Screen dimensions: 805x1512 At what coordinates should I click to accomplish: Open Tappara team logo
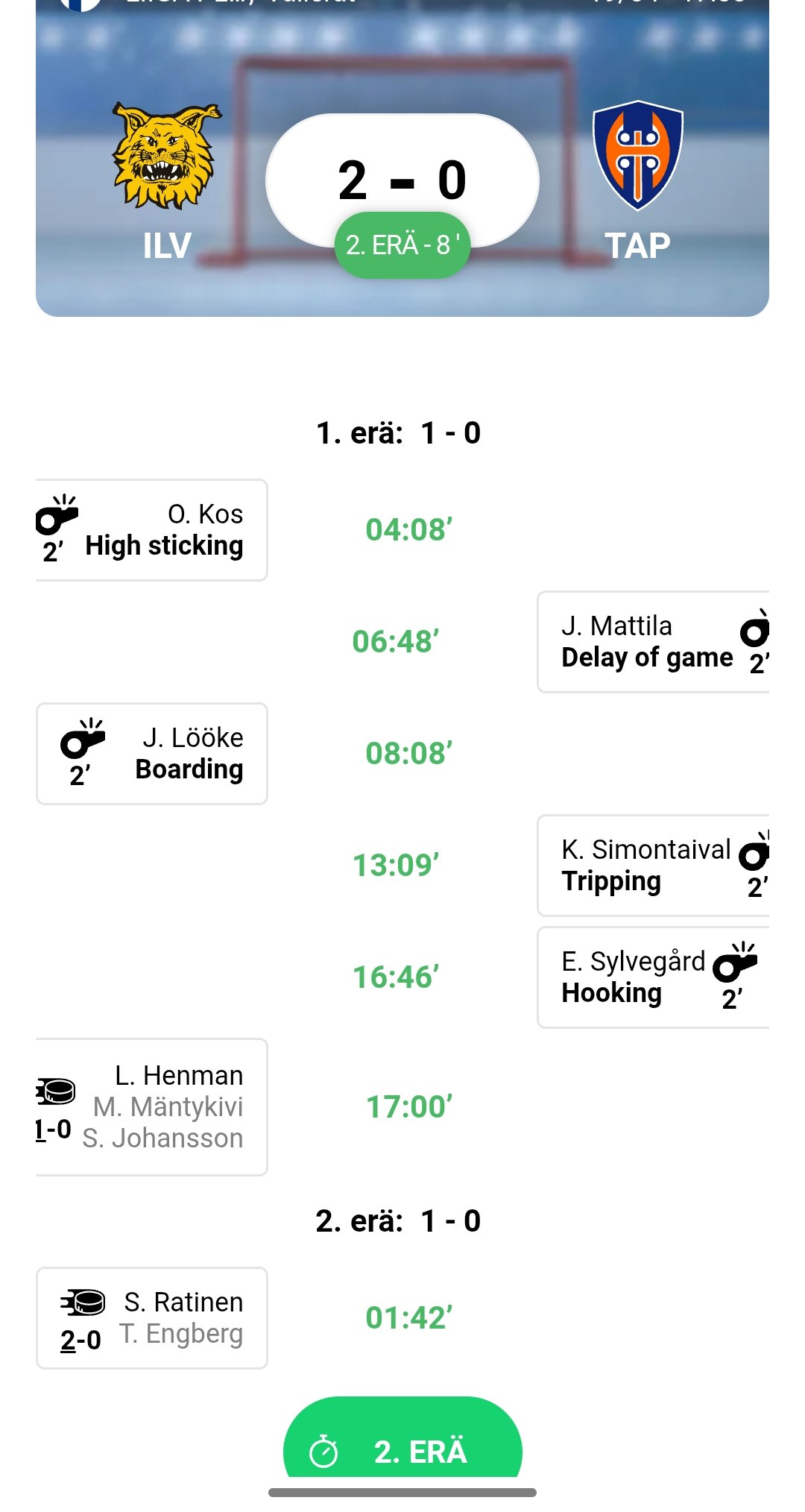638,155
